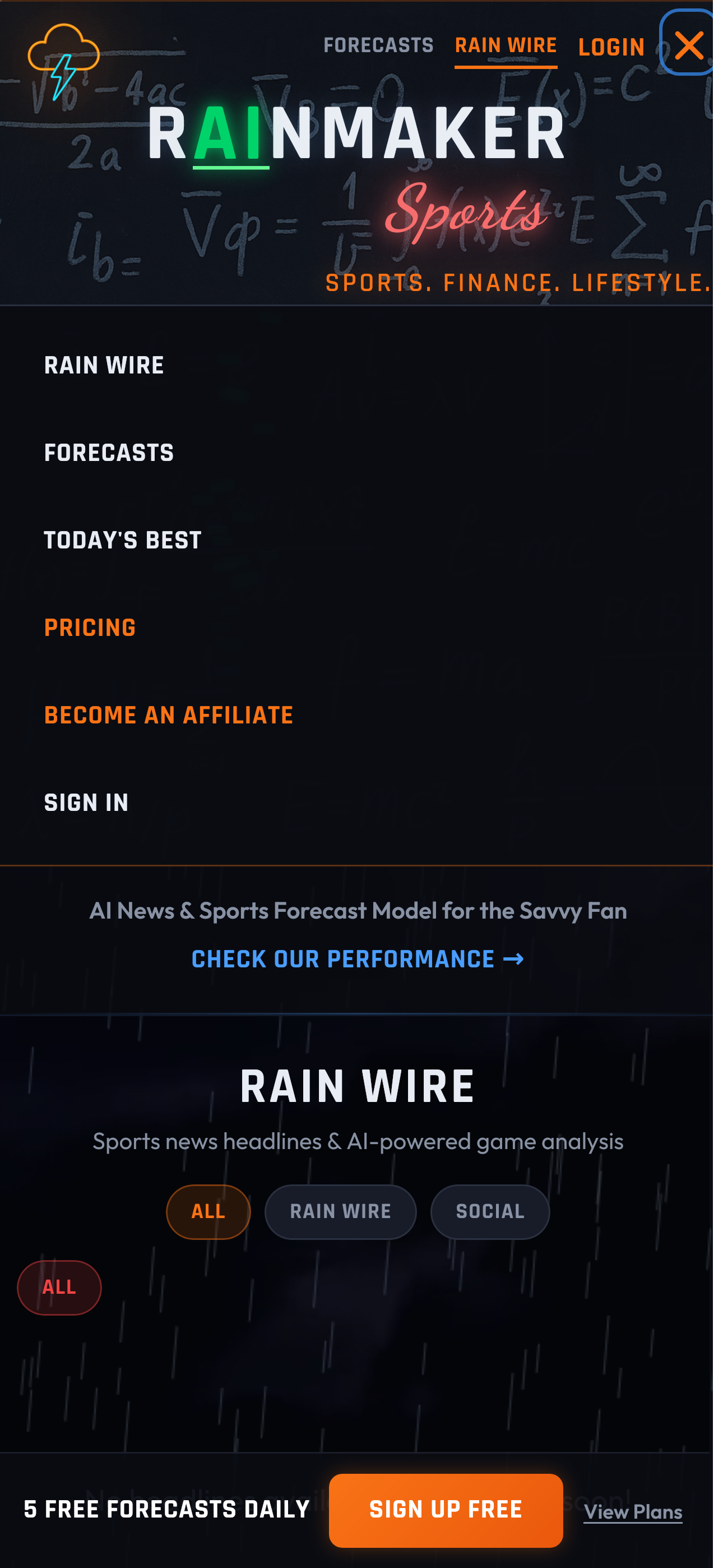The image size is (723, 1568).
Task: Filter news by Rain Wire chip
Action: pos(340,1211)
